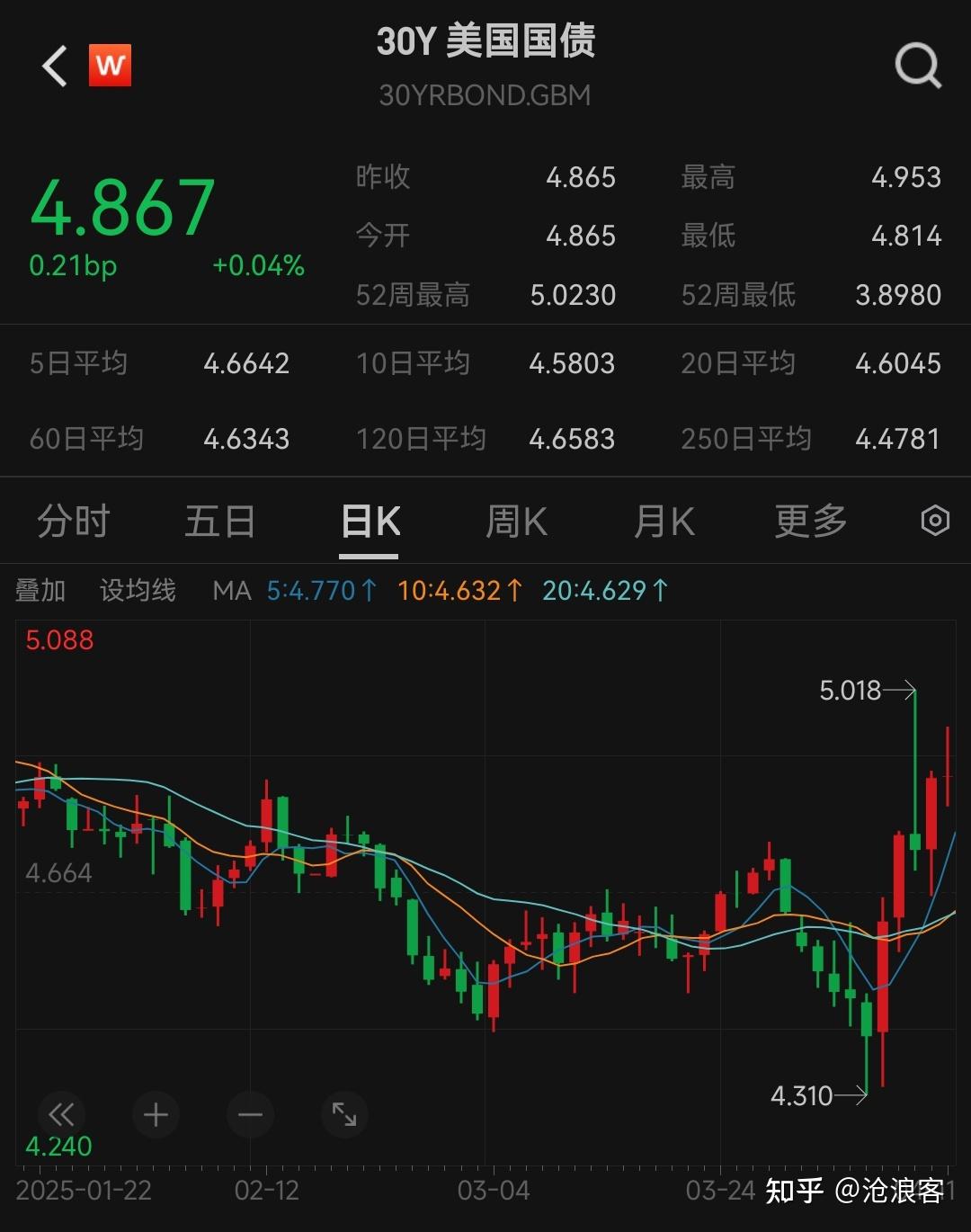Open the 周K weekly chart view

pyautogui.click(x=515, y=521)
